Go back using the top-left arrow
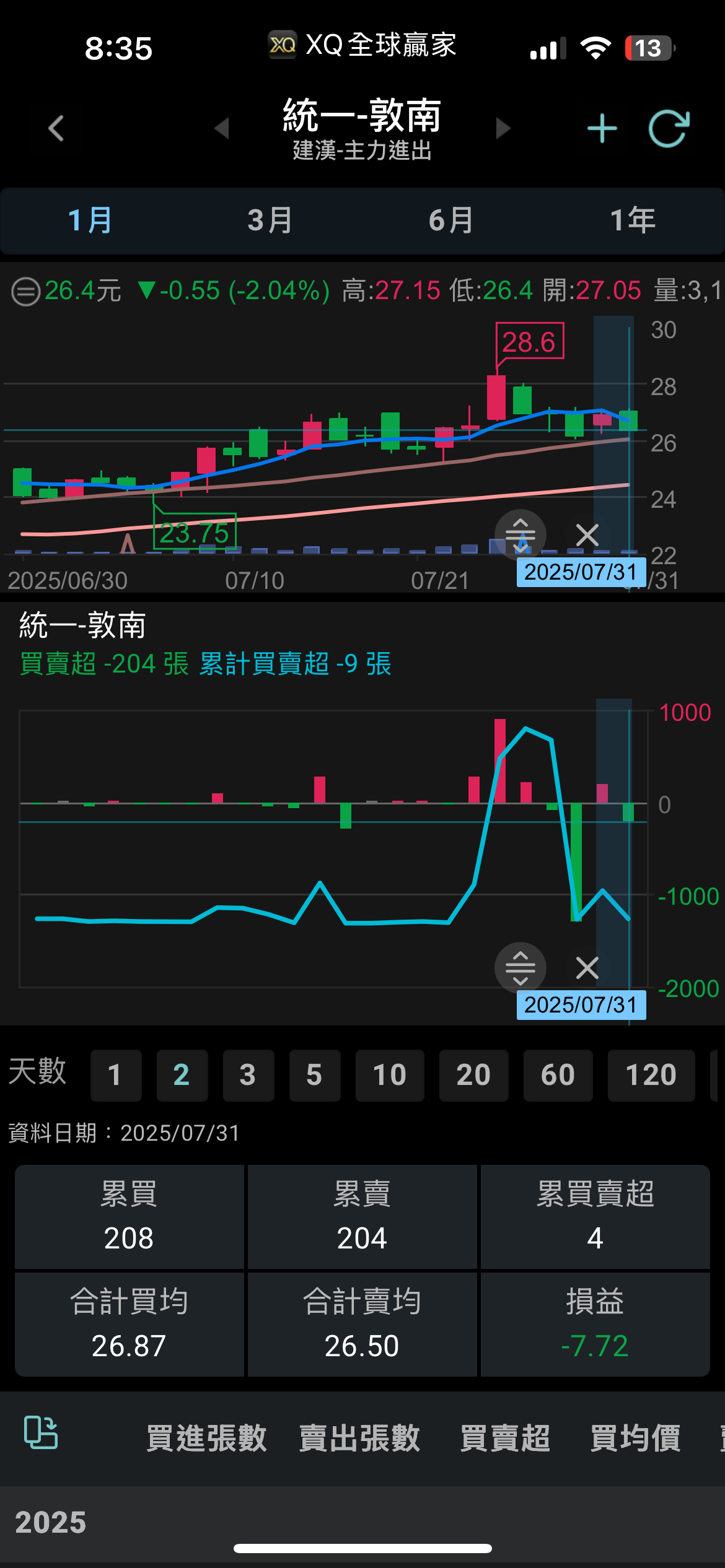Image resolution: width=725 pixels, height=1568 pixels. click(56, 128)
